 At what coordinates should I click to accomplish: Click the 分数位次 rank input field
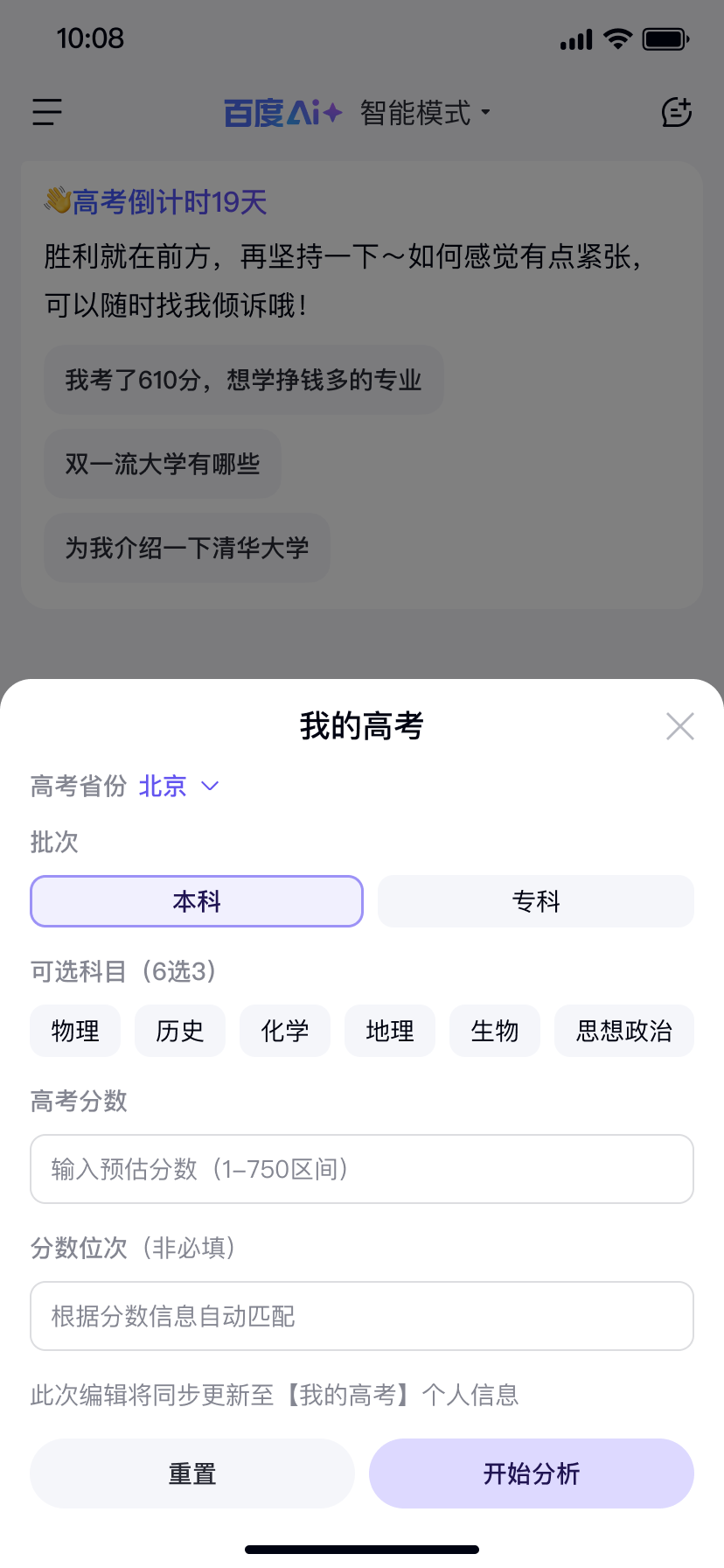click(x=362, y=1316)
